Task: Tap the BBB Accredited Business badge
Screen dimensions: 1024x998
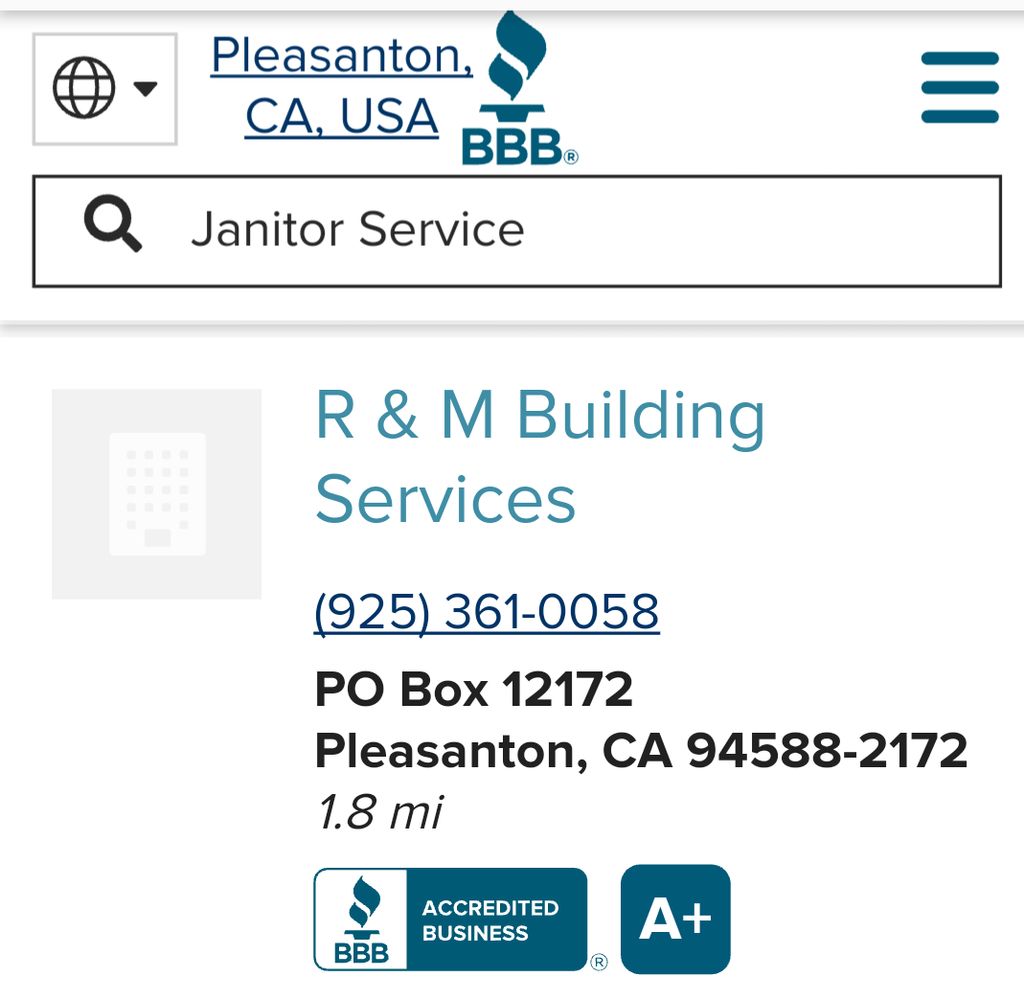Action: (x=451, y=920)
